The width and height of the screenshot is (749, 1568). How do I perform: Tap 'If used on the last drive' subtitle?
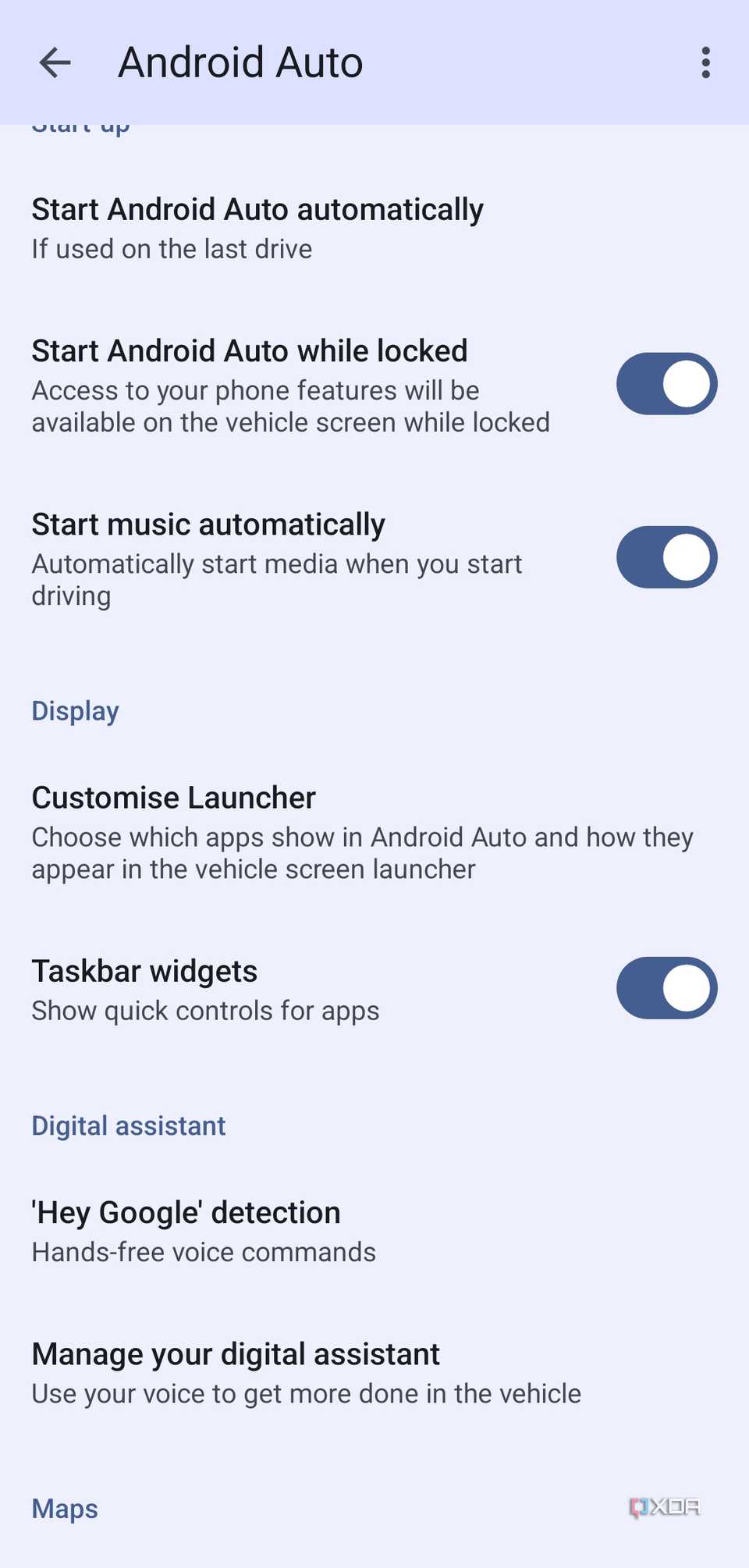click(172, 248)
